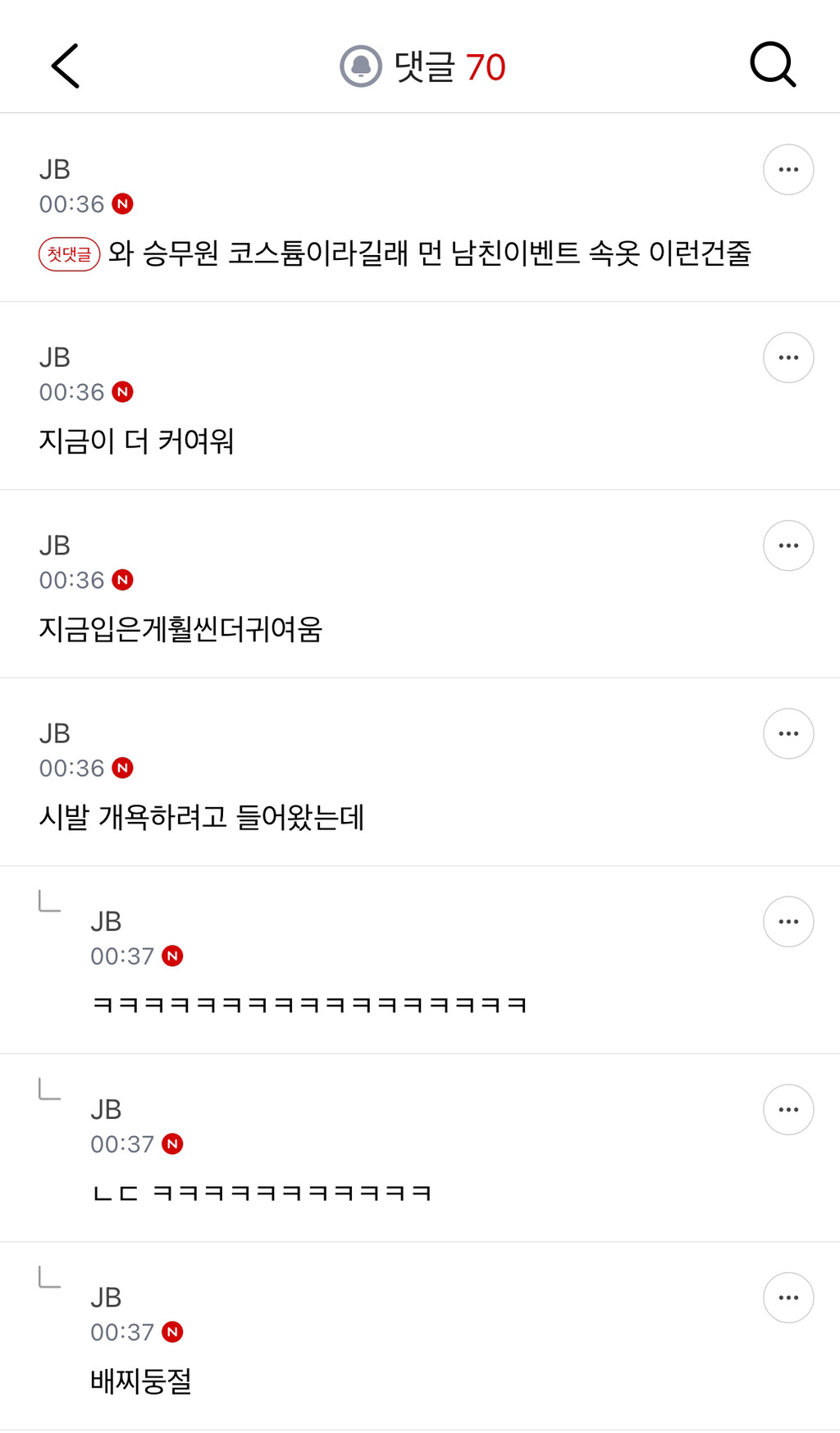Open more menu on '지금입은게훨씬더귀여움' comment
The width and height of the screenshot is (840, 1433).
tap(788, 545)
